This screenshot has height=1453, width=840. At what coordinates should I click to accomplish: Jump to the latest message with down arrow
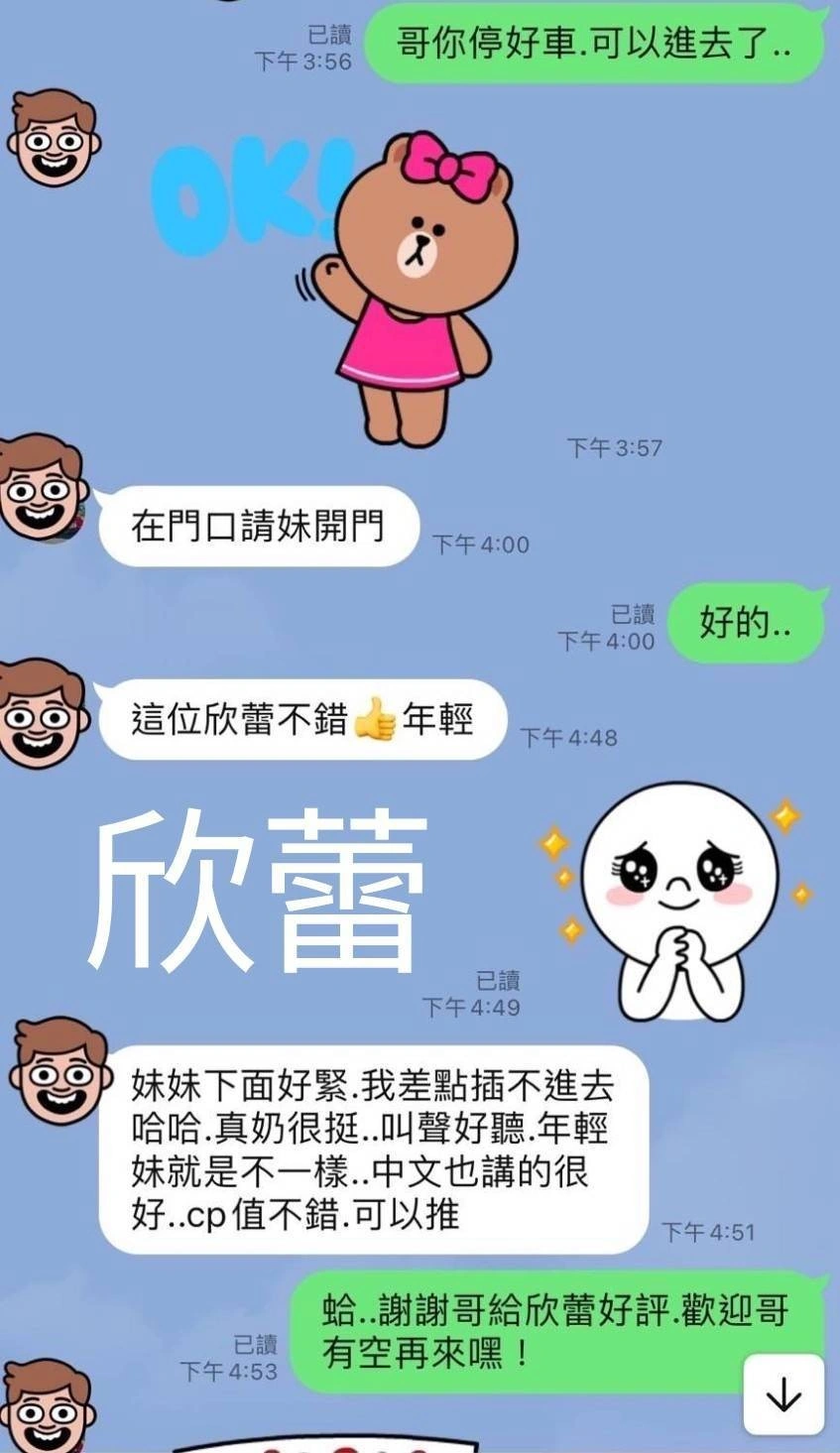coord(783,1393)
